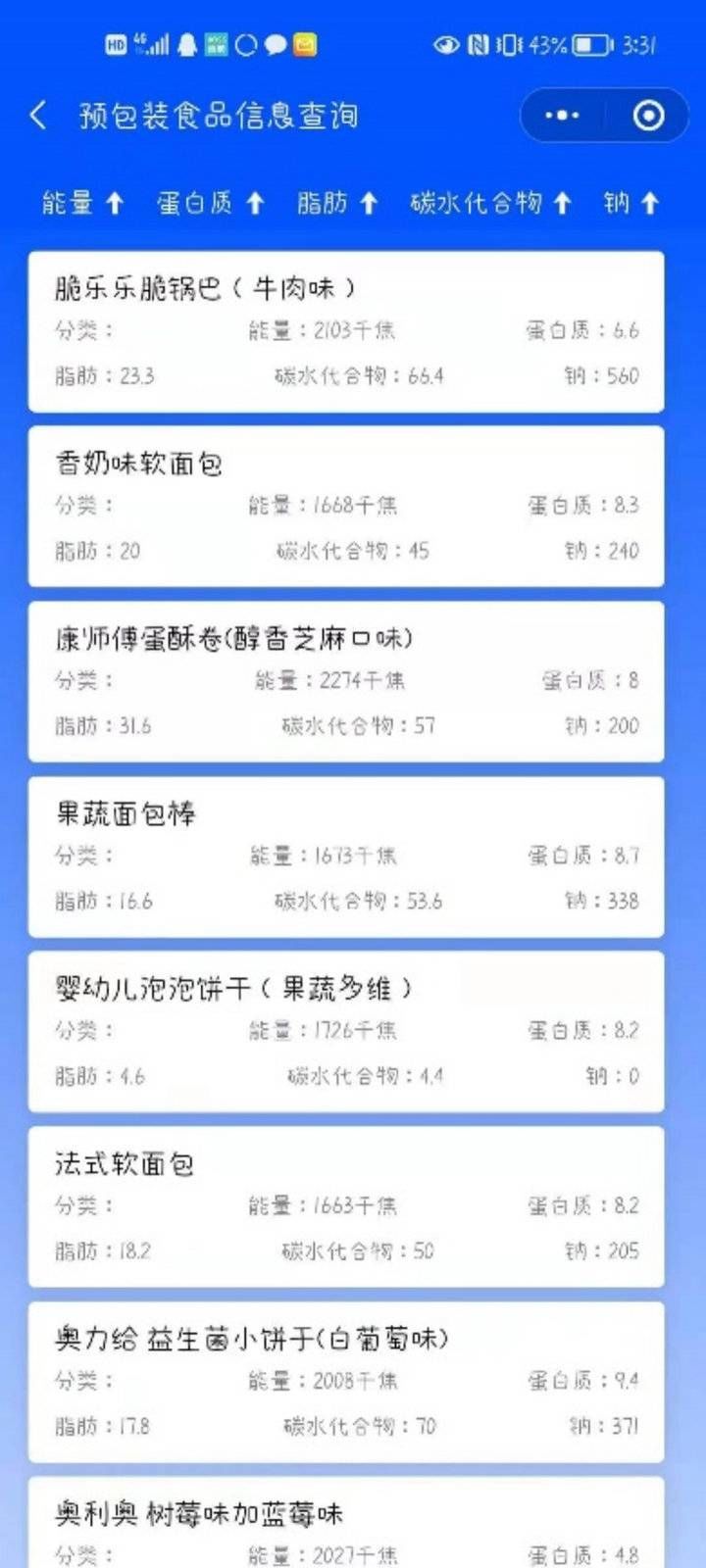Screen dimensions: 706x1568
Task: Tap the eye-comfort mode icon in status bar
Action: [446, 45]
